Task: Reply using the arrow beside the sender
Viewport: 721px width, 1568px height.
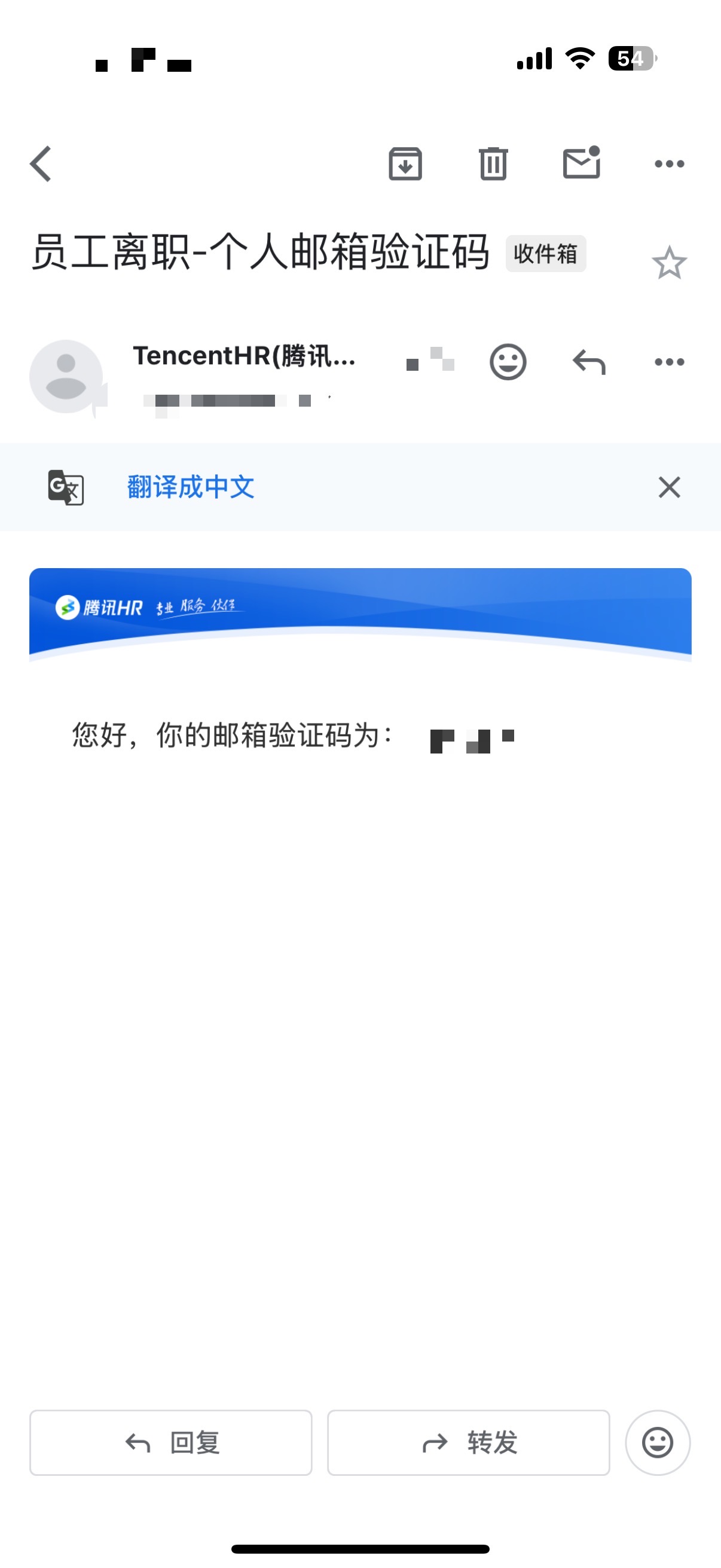Action: 589,362
